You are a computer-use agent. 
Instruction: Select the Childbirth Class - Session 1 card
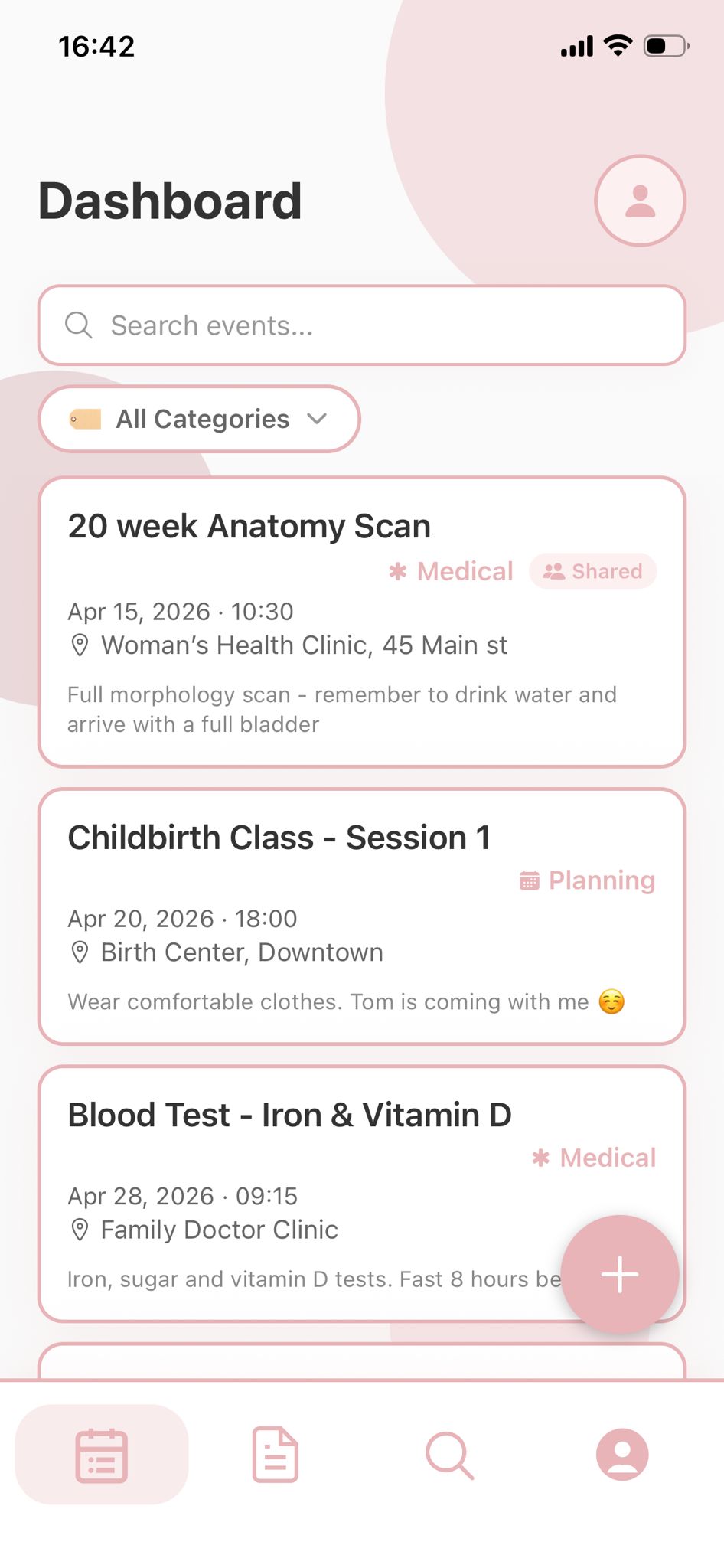[362, 916]
